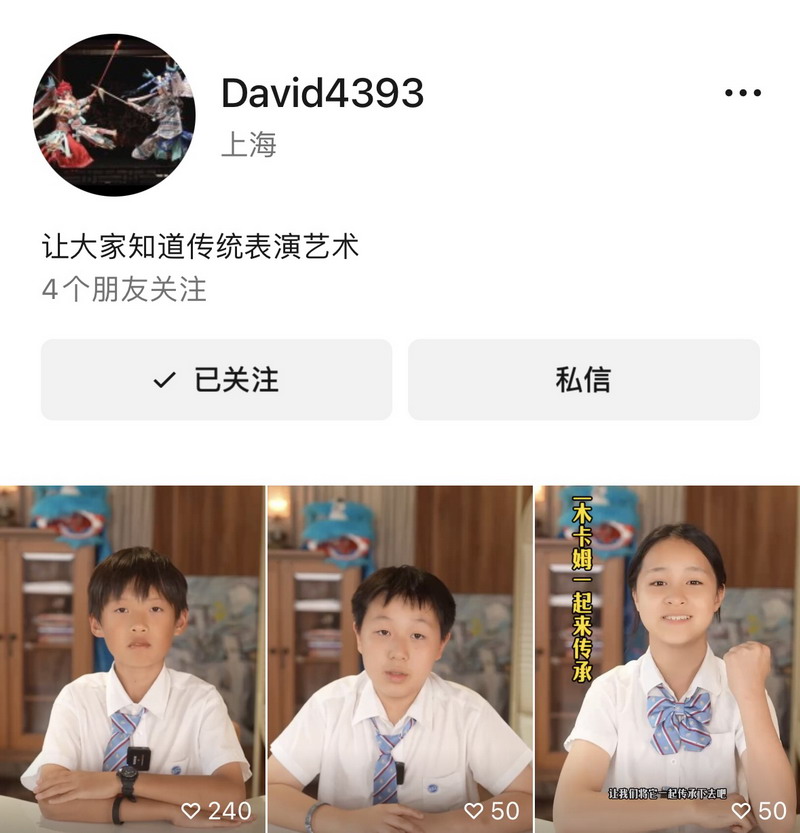View David4393's profile avatar
800x833 pixels.
click(113, 114)
